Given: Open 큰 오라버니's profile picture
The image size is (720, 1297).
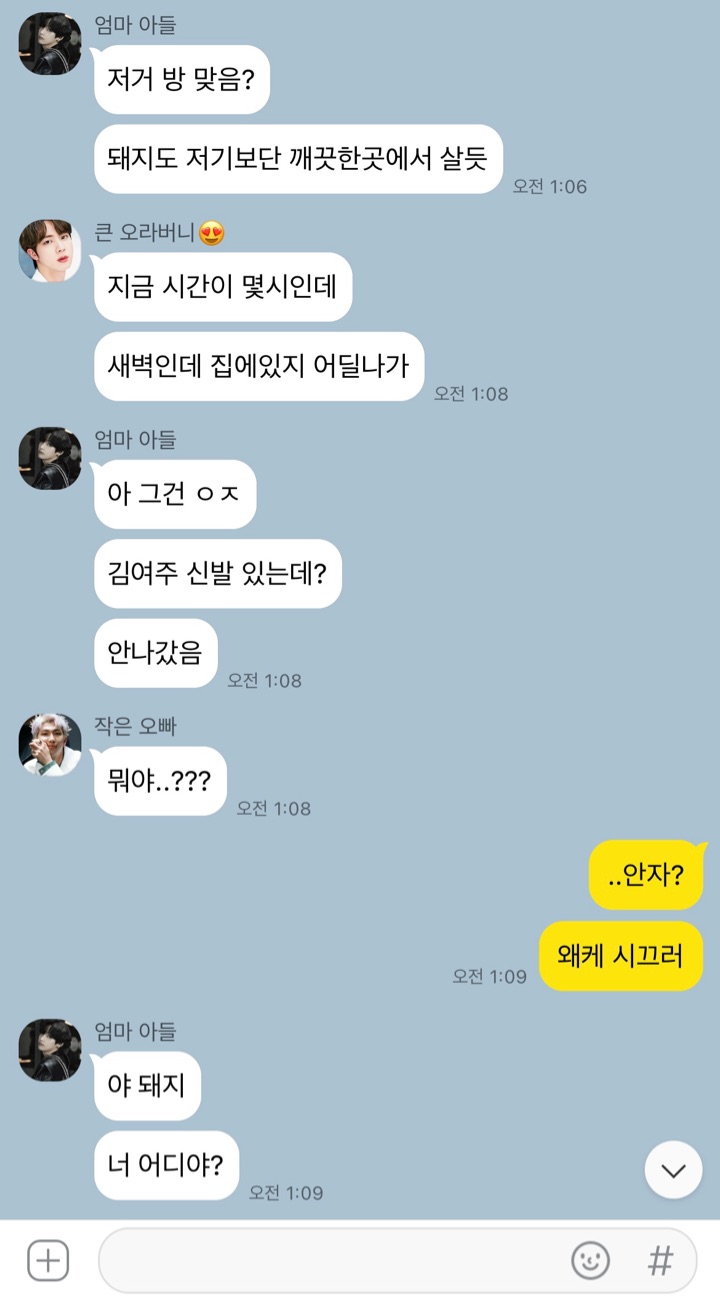Looking at the screenshot, I should coord(50,251).
